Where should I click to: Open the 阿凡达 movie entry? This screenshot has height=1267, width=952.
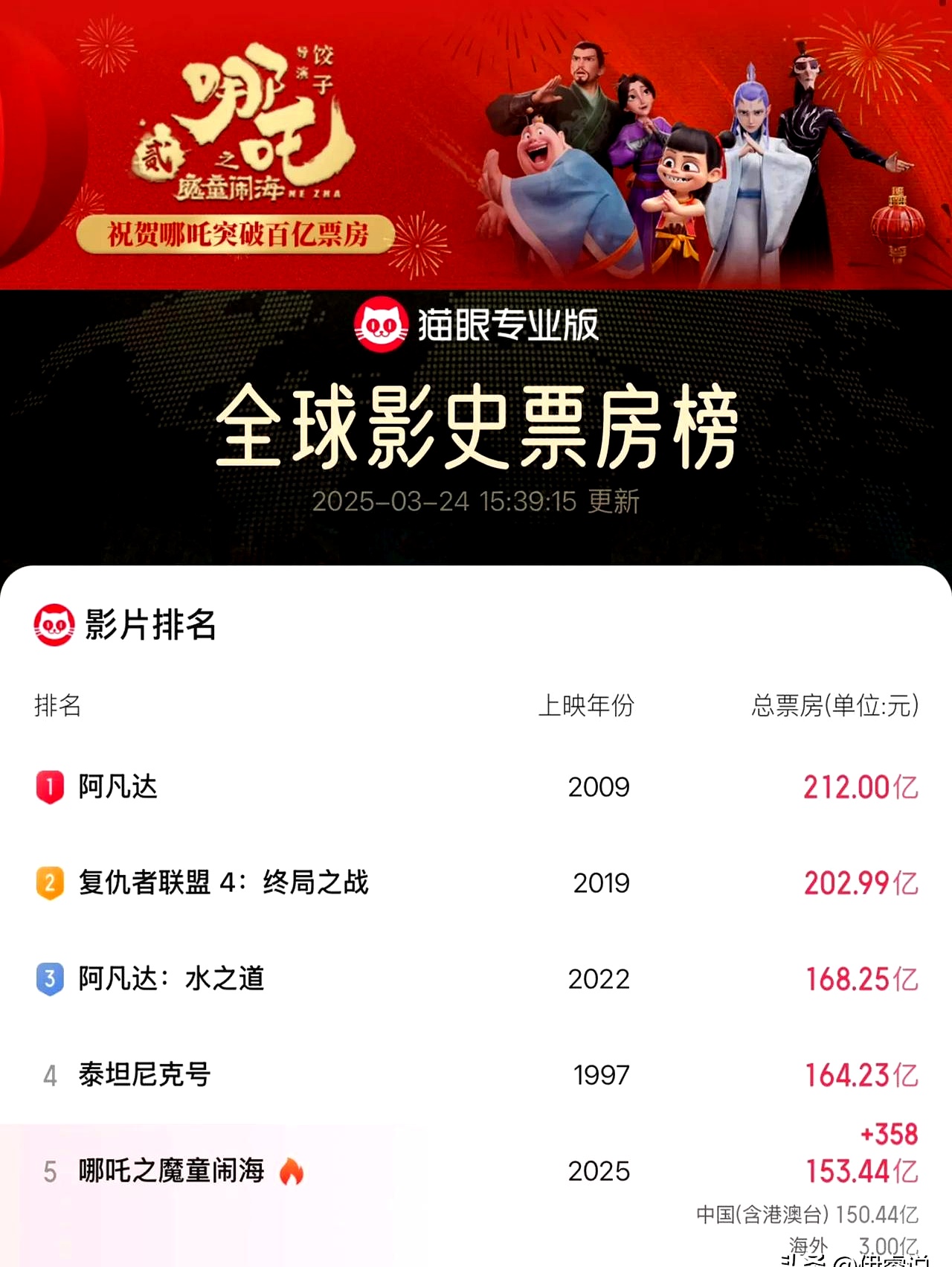[x=116, y=786]
